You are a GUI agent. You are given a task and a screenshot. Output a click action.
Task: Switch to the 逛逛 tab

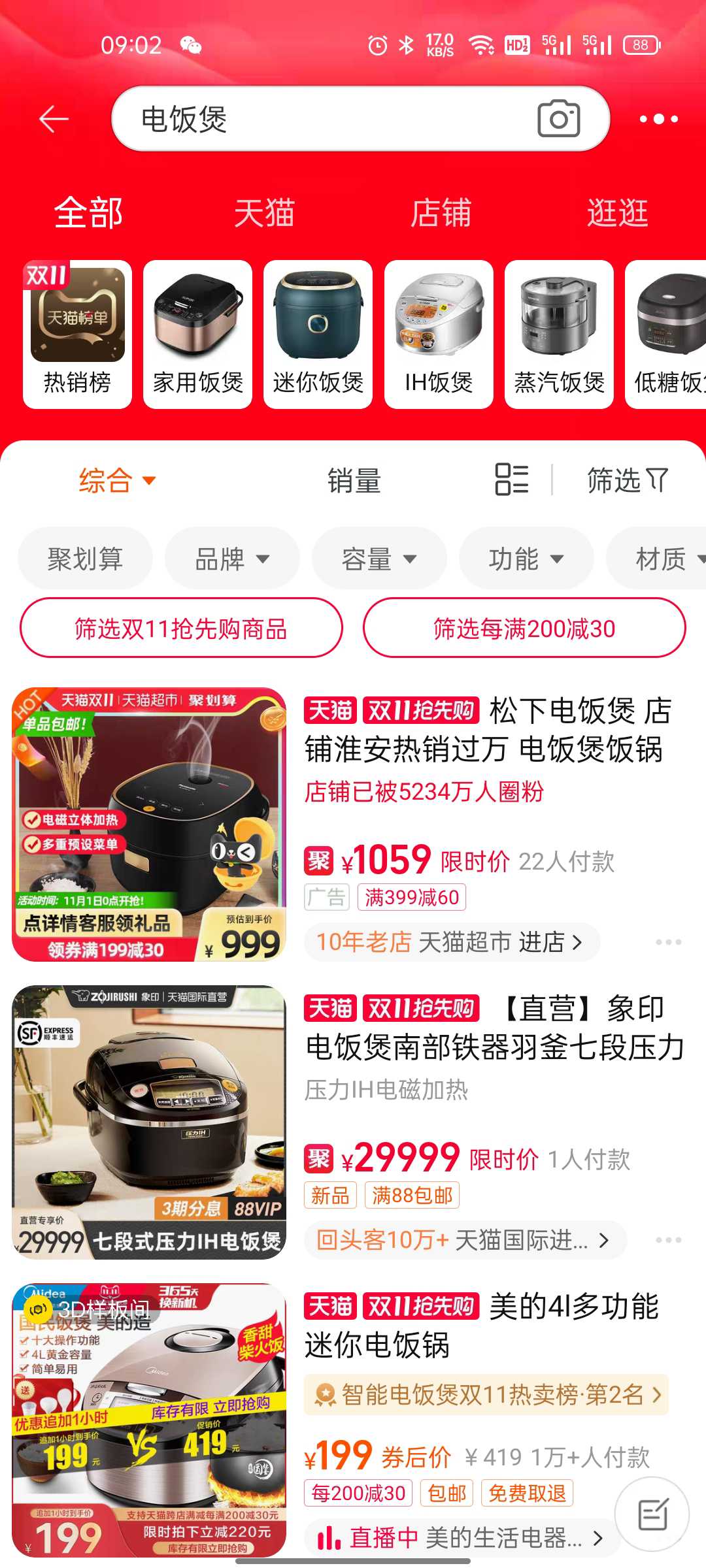coord(617,213)
